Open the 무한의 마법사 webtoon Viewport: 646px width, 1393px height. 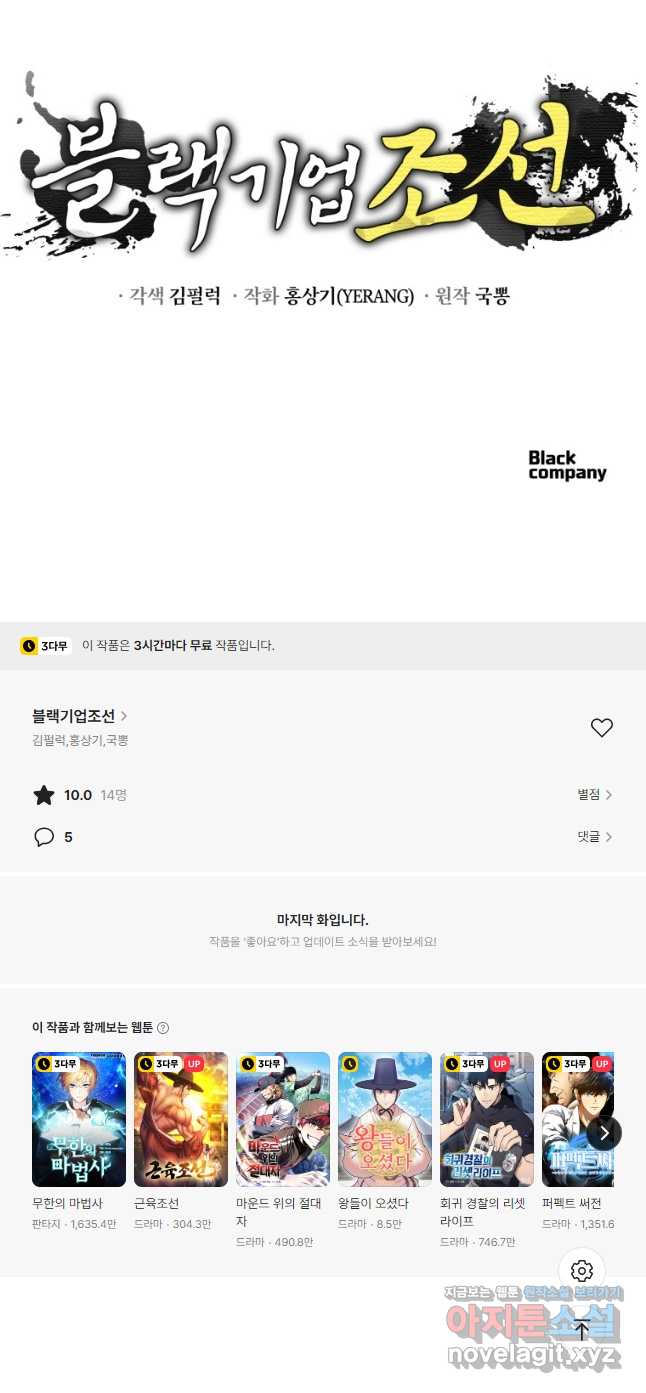[79, 1119]
